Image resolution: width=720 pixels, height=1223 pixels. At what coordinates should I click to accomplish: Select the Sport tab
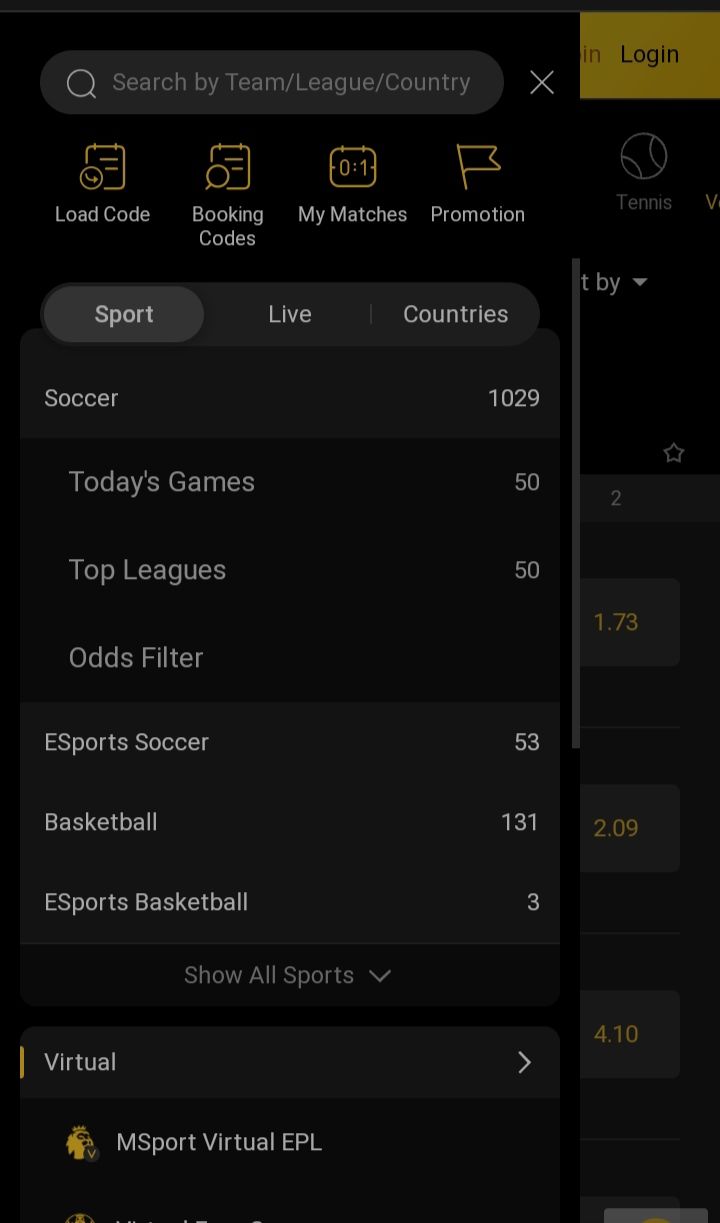click(124, 314)
